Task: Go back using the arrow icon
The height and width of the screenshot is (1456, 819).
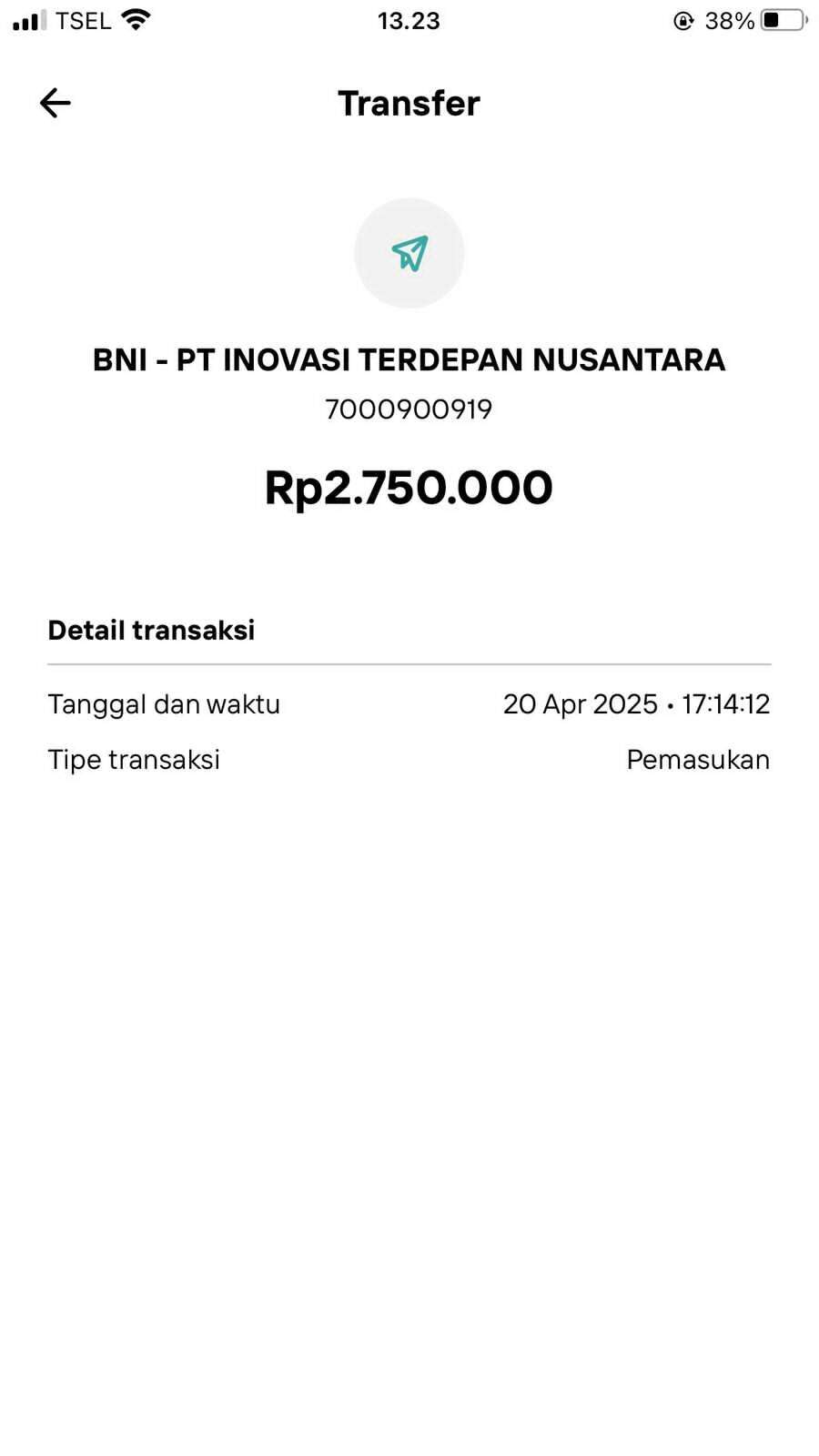Action: (x=55, y=103)
